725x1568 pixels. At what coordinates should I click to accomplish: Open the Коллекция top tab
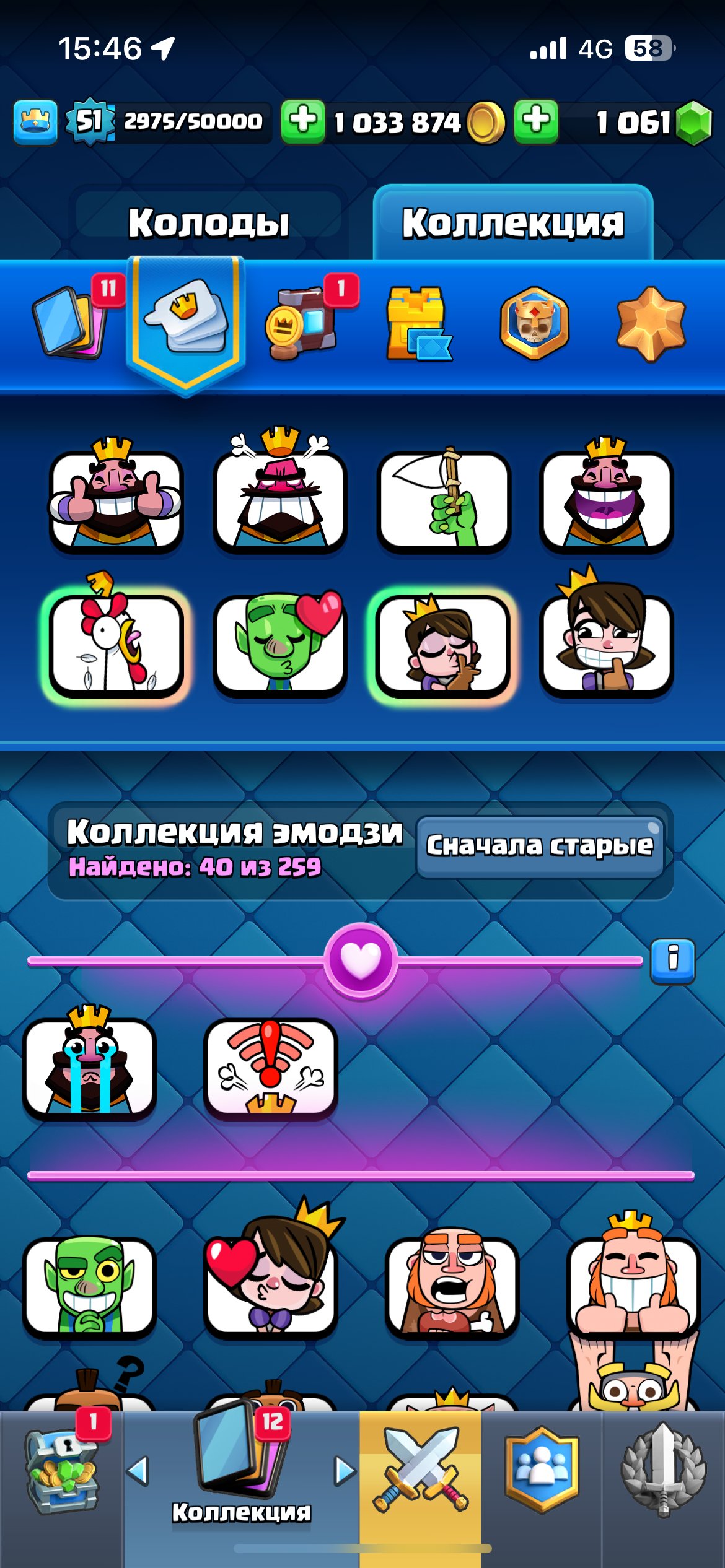coord(512,223)
